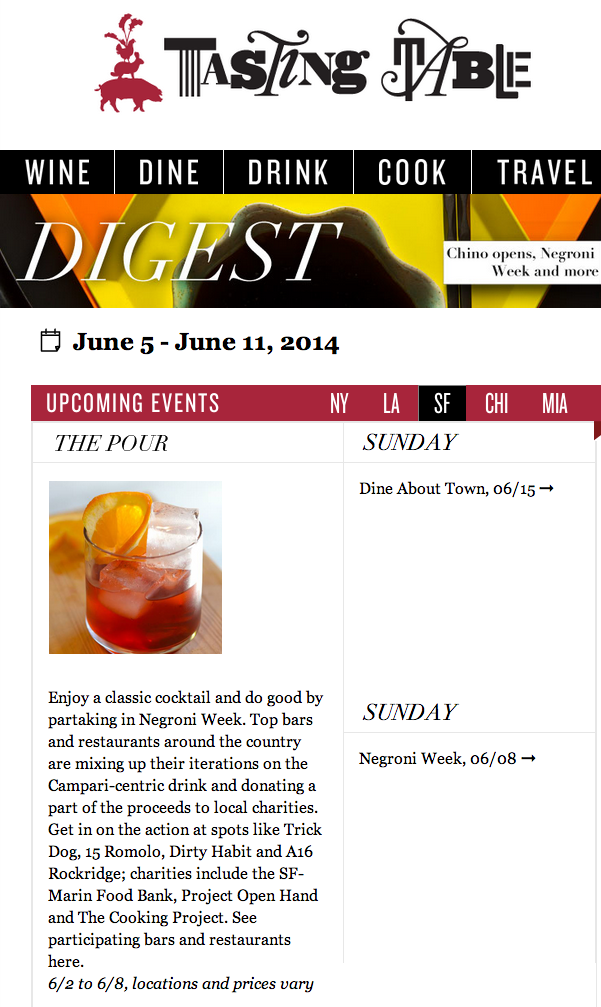Switch events to CHI

(x=496, y=404)
